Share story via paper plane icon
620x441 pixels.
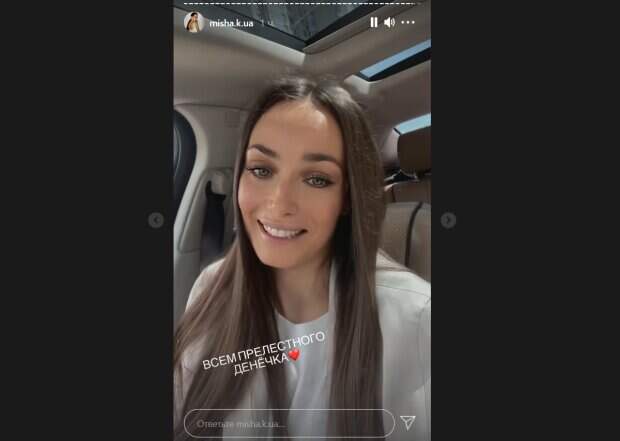tap(407, 422)
